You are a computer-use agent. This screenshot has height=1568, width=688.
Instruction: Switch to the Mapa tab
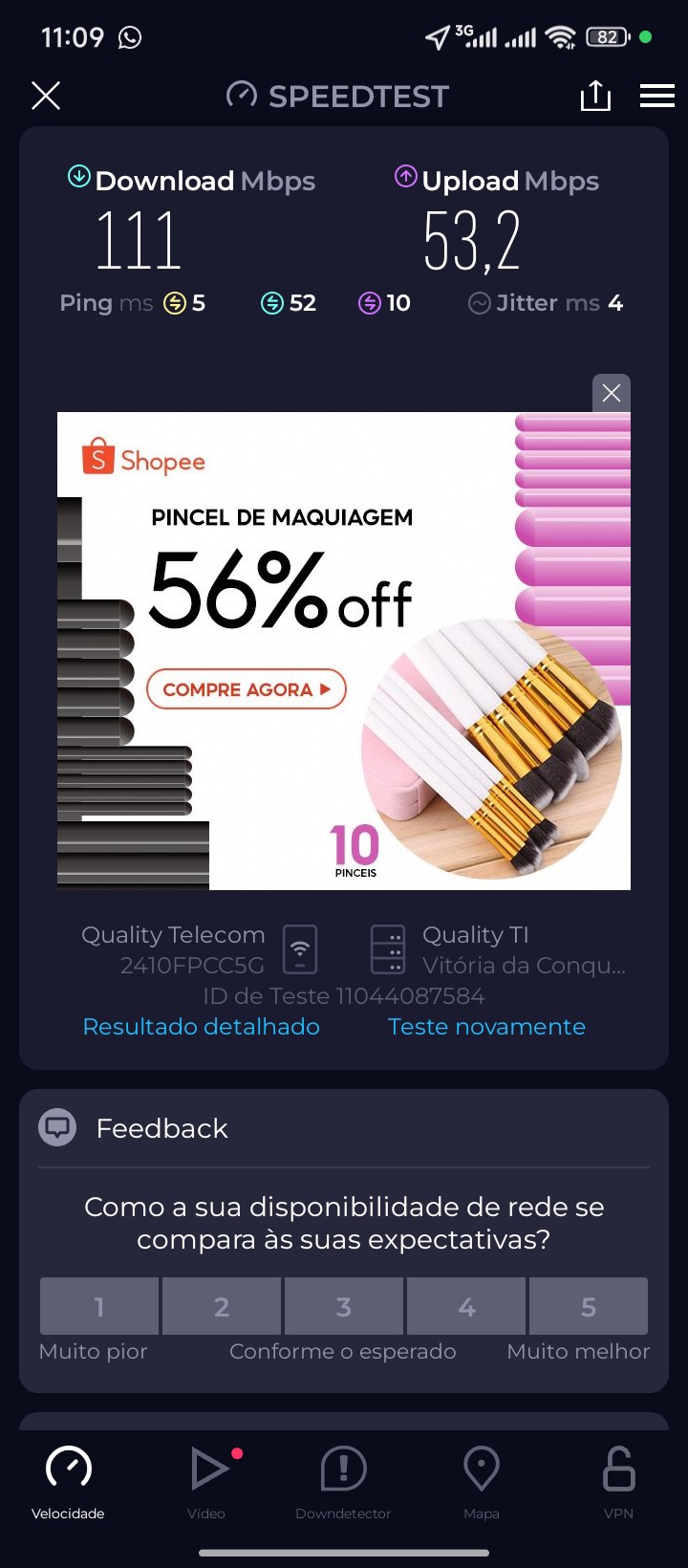(482, 1482)
